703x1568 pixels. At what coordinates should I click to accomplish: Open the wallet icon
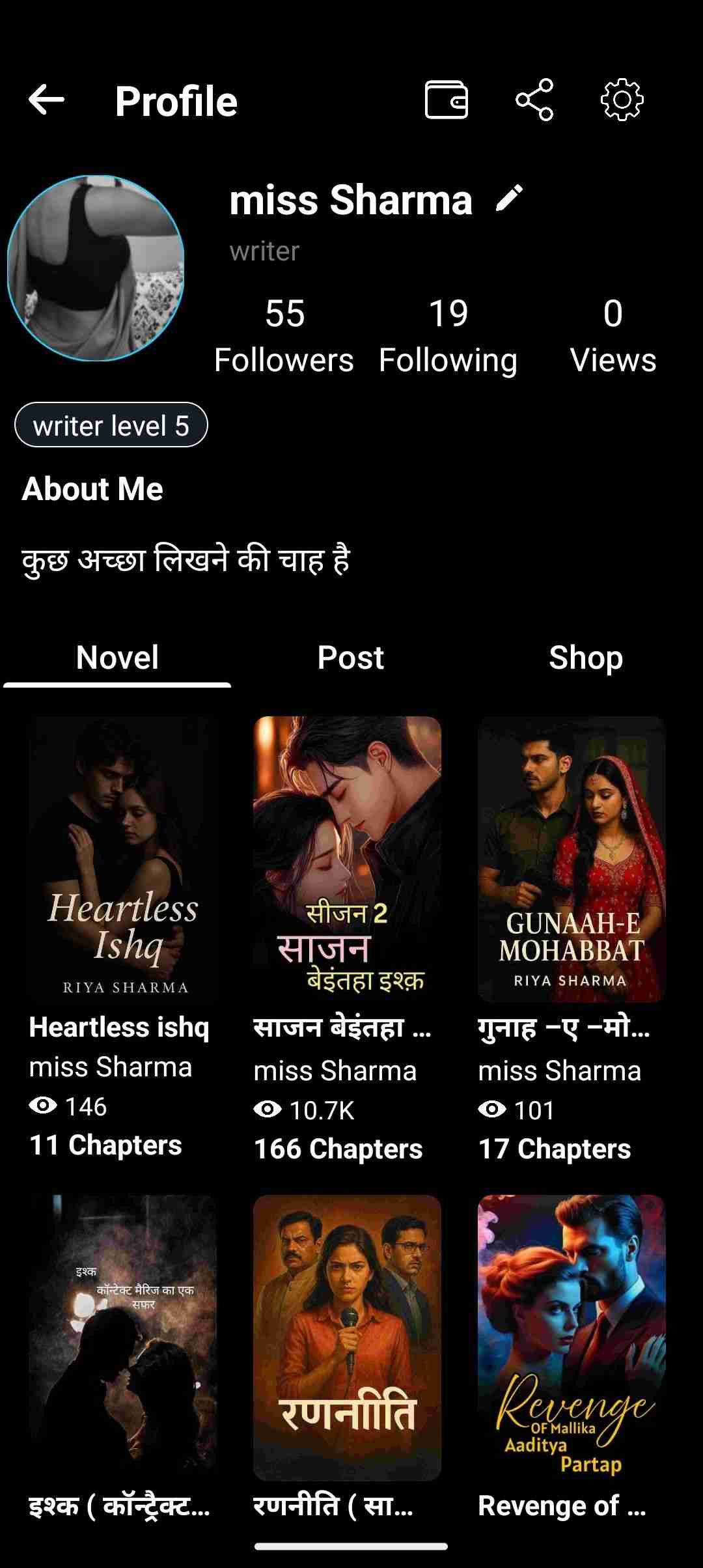[446, 100]
